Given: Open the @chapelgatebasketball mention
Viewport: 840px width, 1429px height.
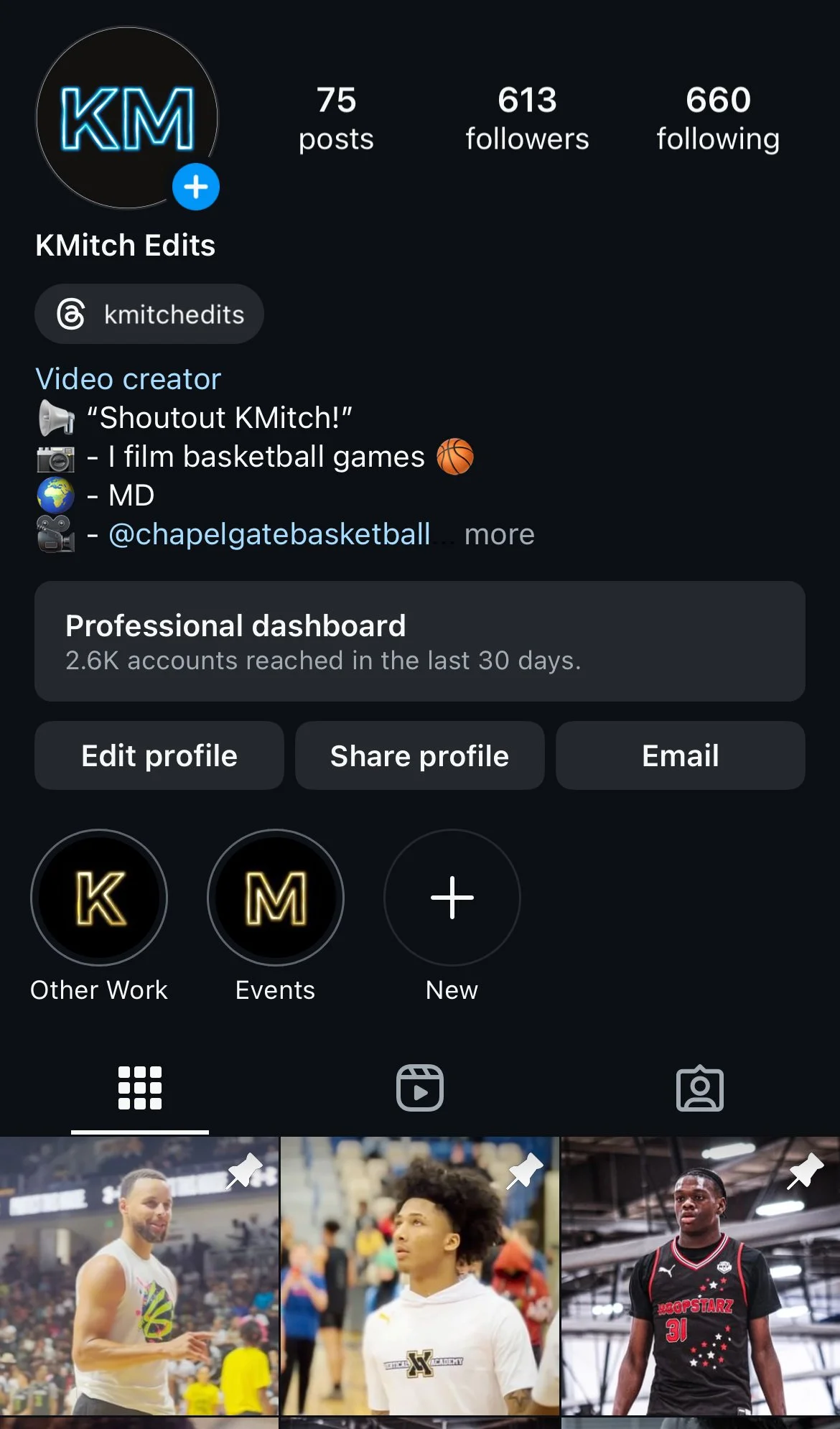Looking at the screenshot, I should point(269,534).
